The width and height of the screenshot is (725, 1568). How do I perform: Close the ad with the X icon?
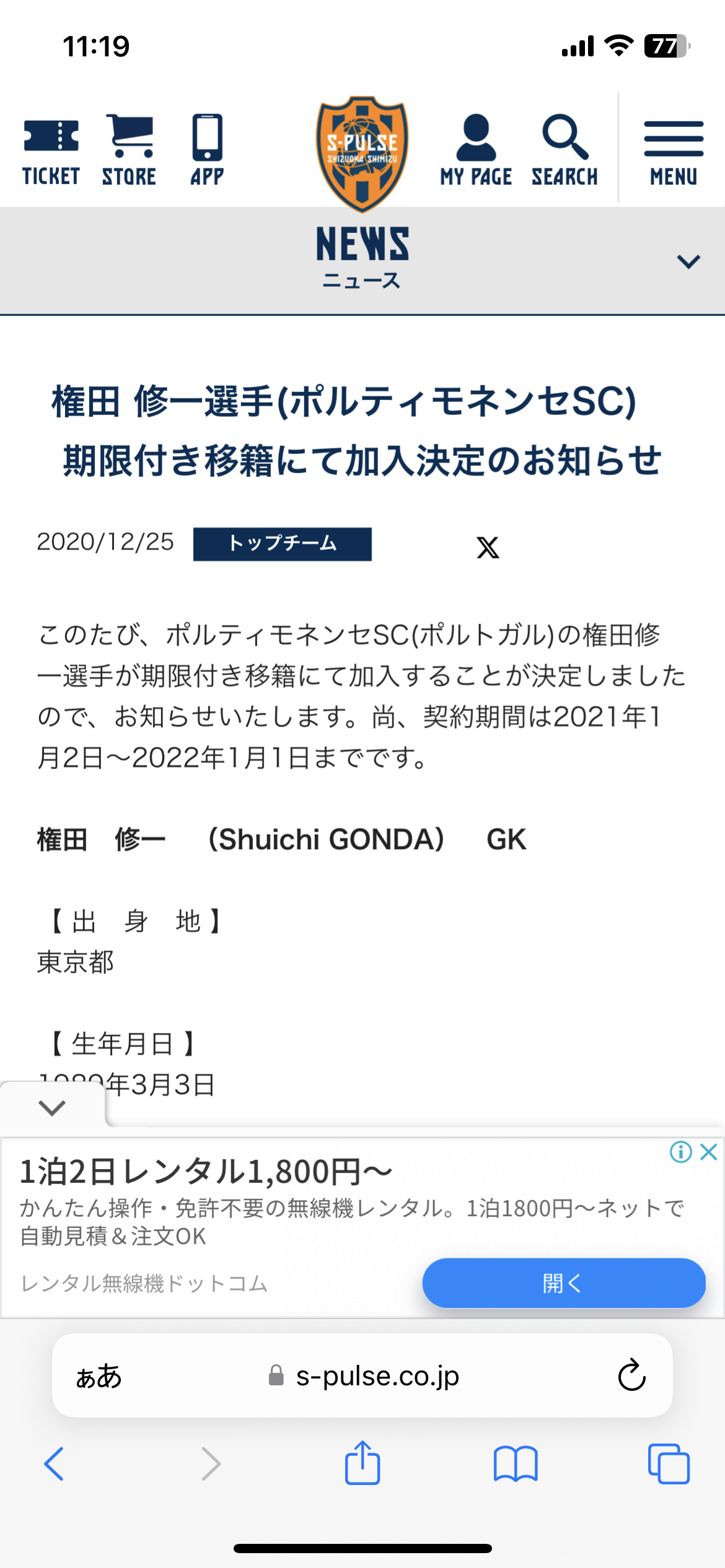click(709, 1152)
